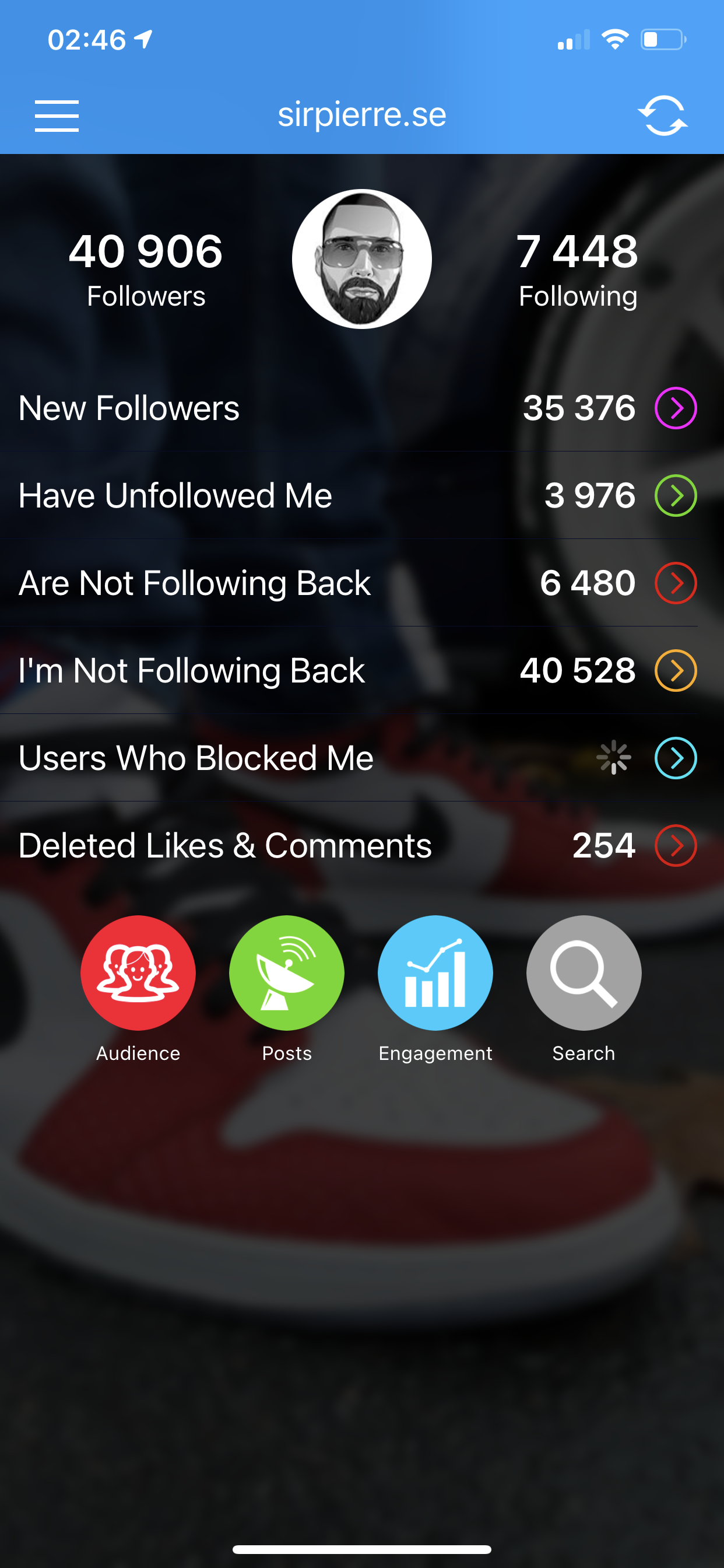Open Are Not Following Back
This screenshot has width=724, height=1568.
[x=362, y=583]
